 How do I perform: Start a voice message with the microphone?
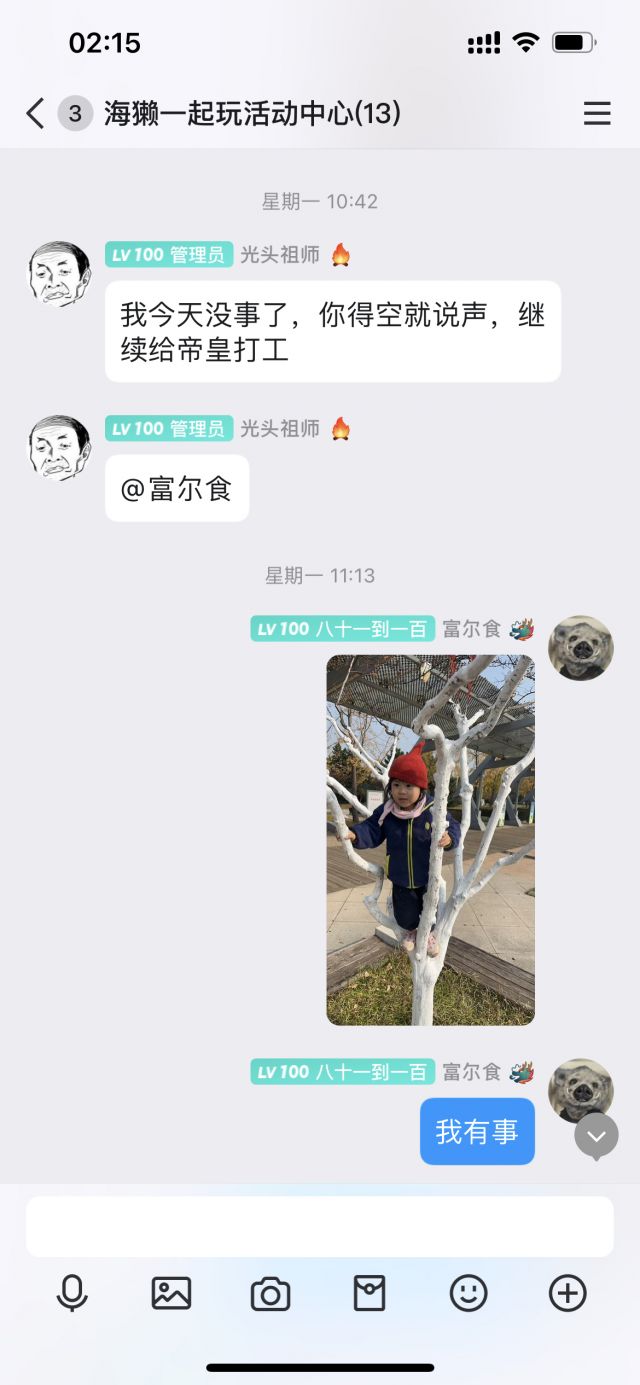click(72, 1294)
